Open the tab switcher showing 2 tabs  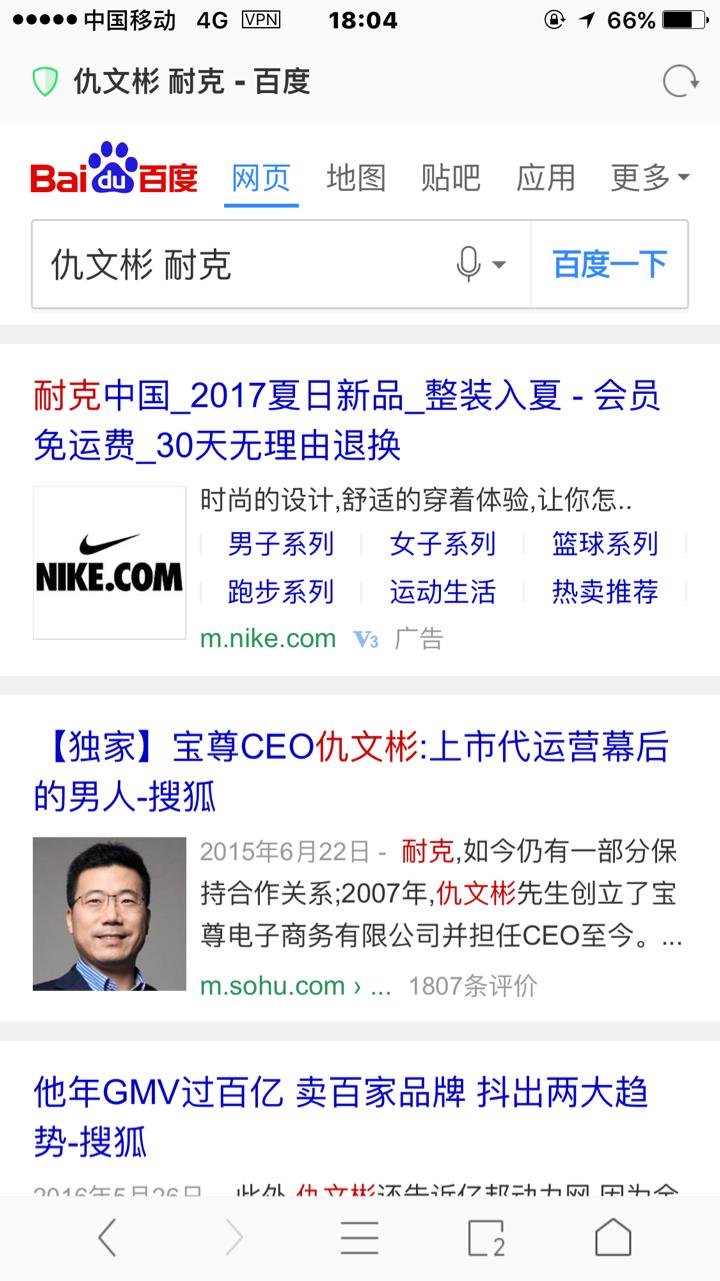coord(485,1237)
